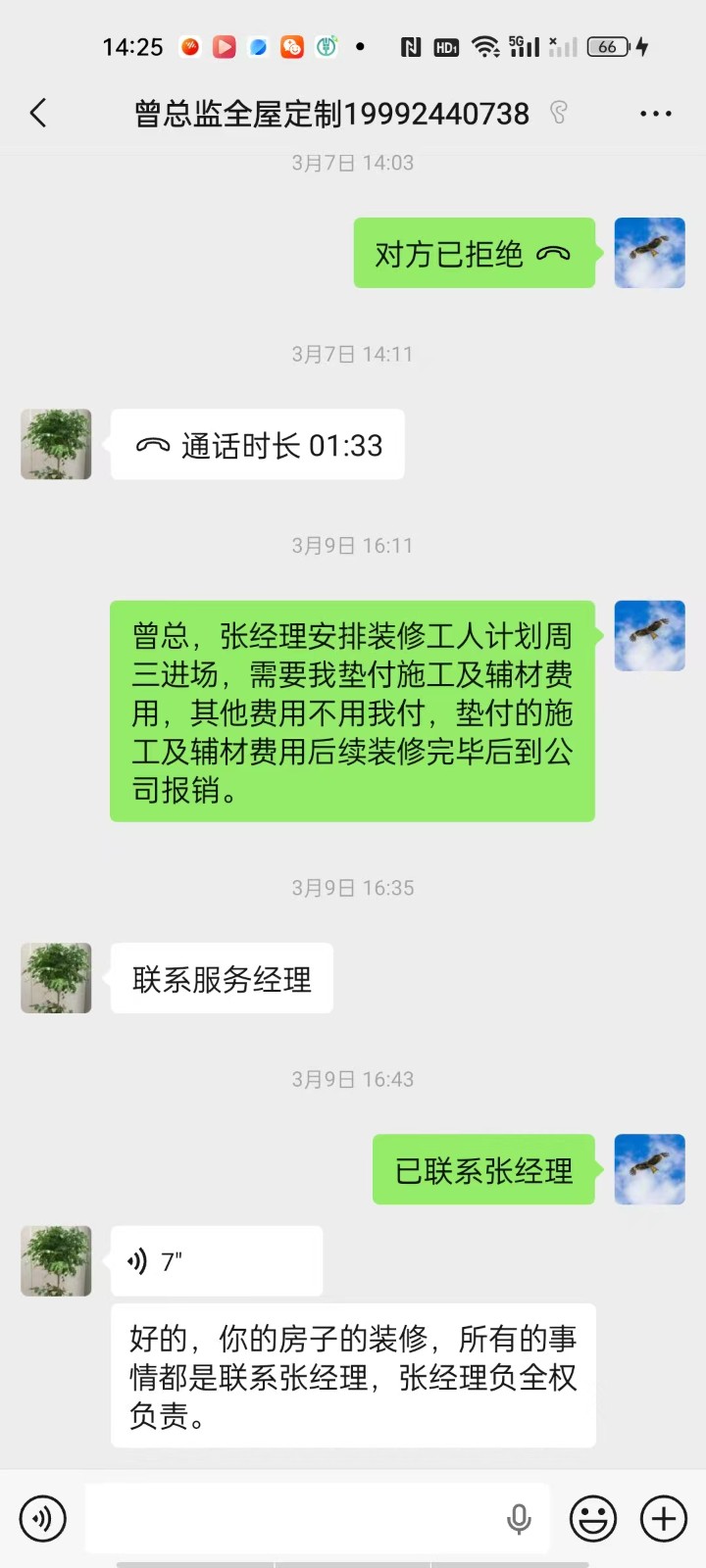Open the contact's avatar beside 联系服务经理
This screenshot has height=1568, width=706.
pyautogui.click(x=56, y=978)
